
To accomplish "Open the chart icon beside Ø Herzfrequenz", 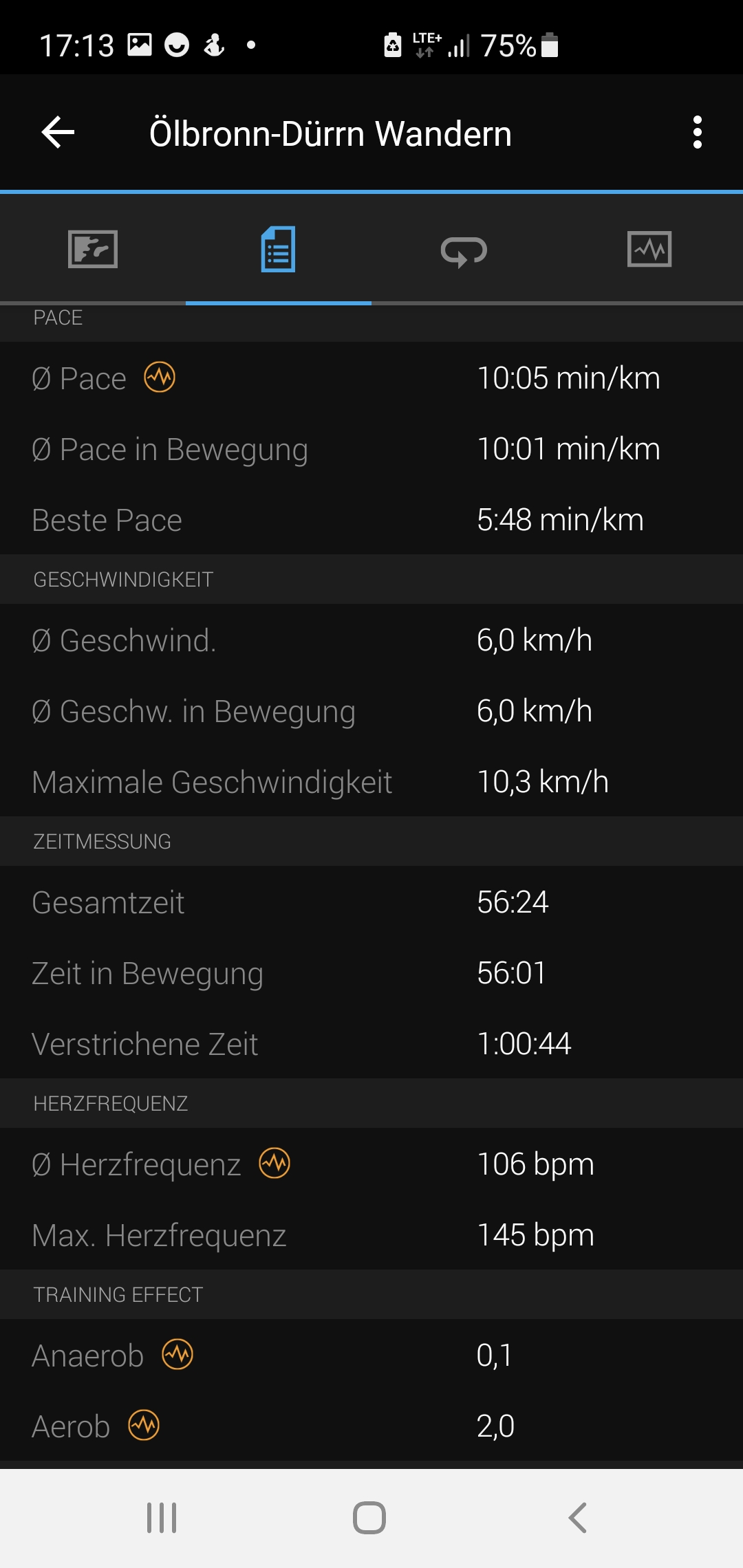I will click(x=274, y=1164).
